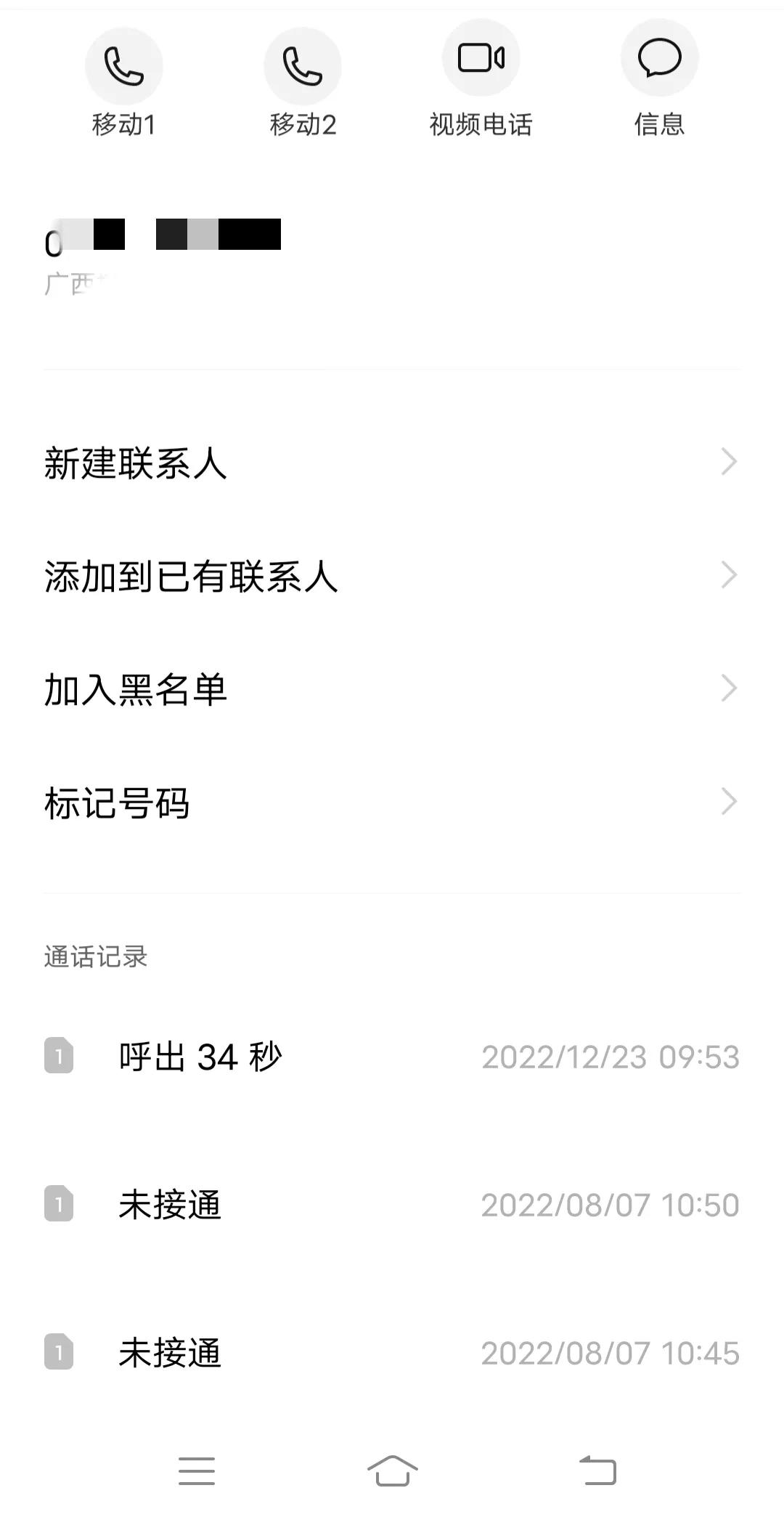Expand the 添加到已有联系人 option chevron
Image resolution: width=784 pixels, height=1517 pixels.
(x=730, y=576)
